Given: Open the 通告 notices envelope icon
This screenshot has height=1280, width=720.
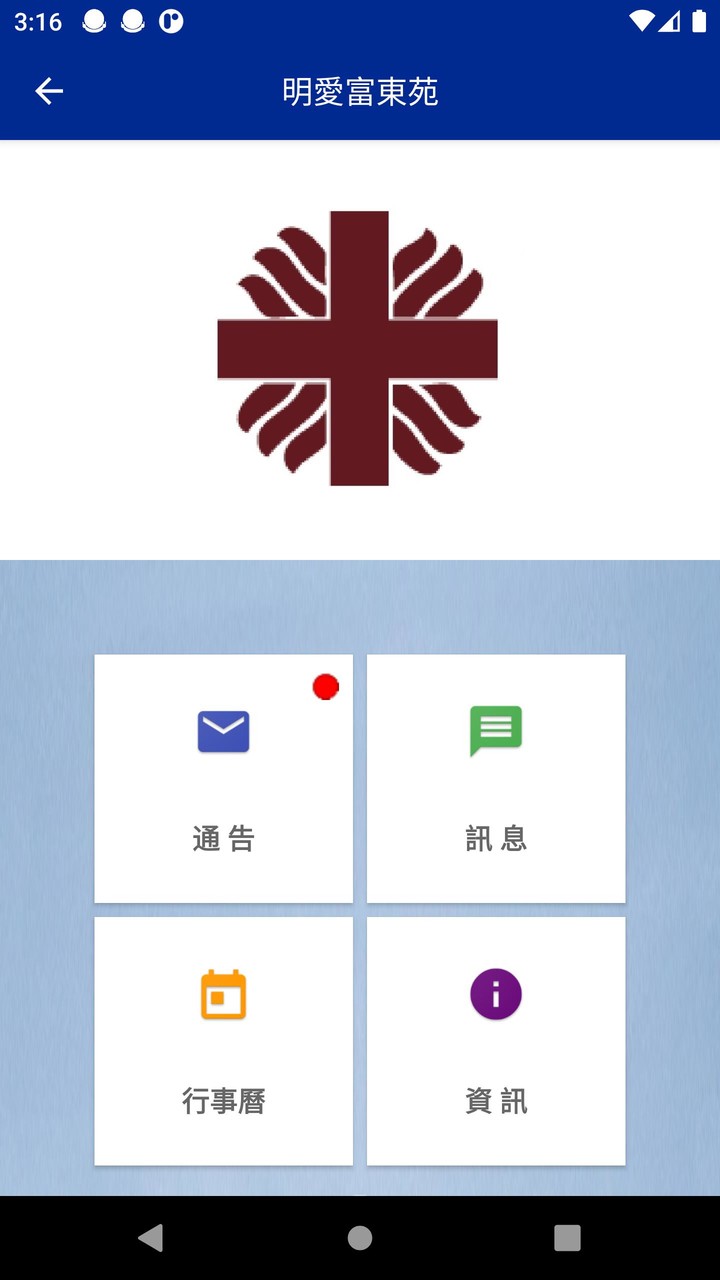Looking at the screenshot, I should tap(222, 731).
